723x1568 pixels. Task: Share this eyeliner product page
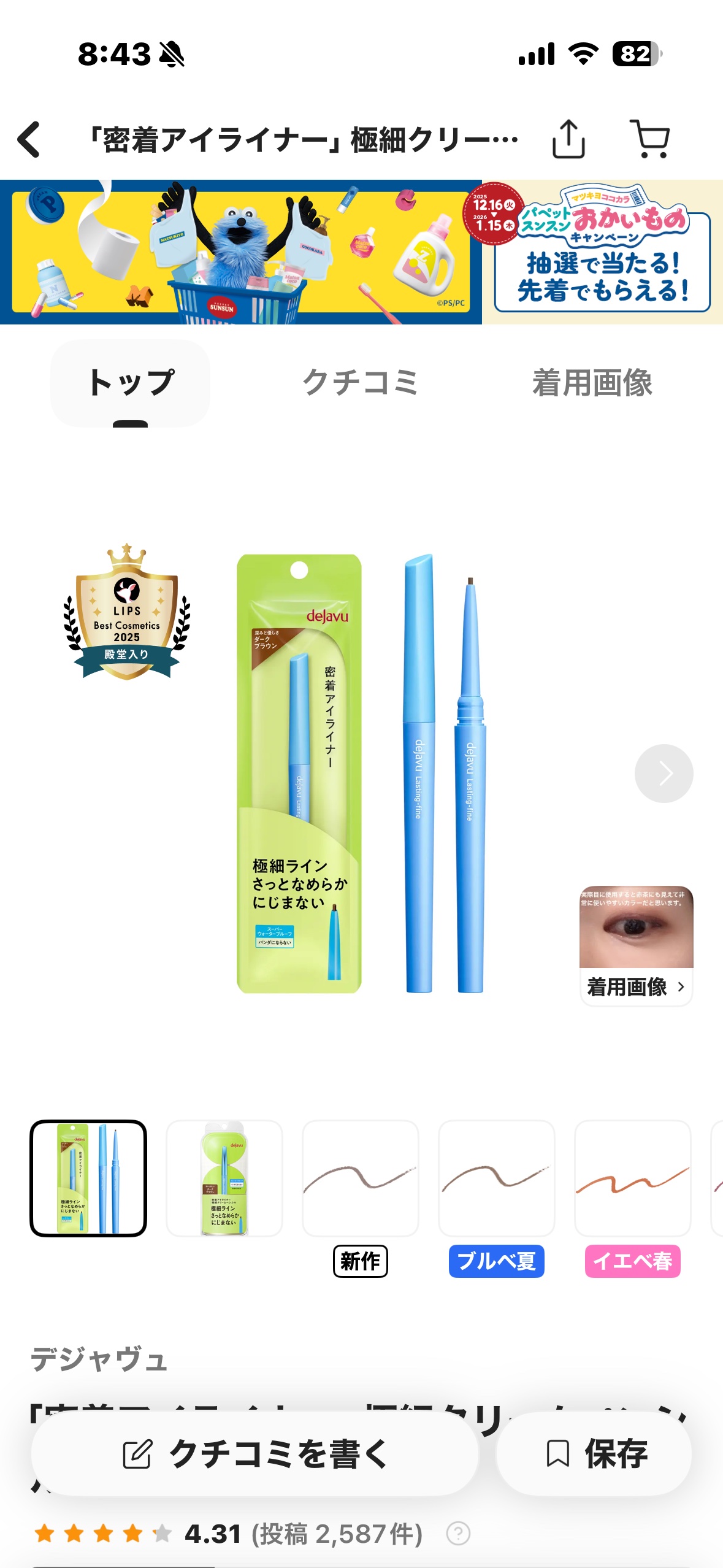coord(568,140)
